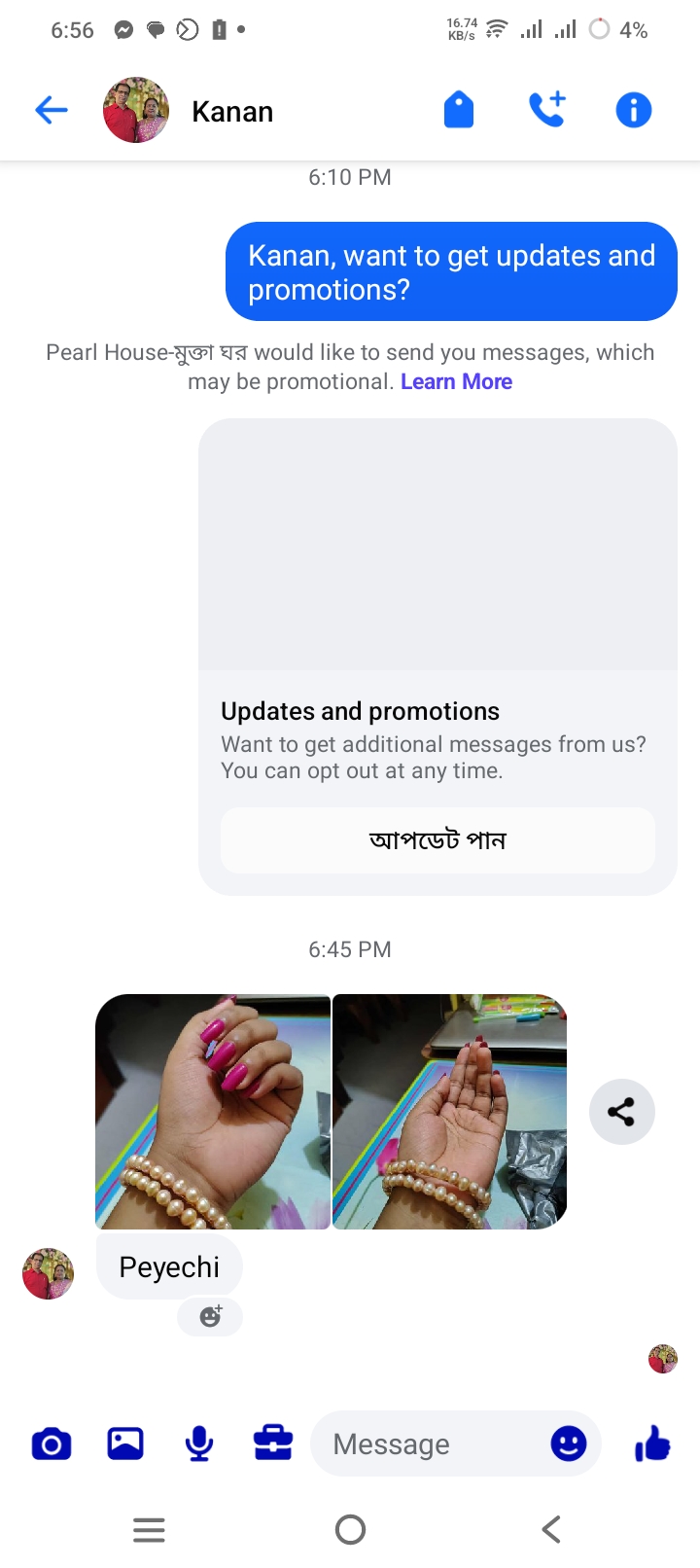Record a voice message
700x1568 pixels.
(199, 1443)
